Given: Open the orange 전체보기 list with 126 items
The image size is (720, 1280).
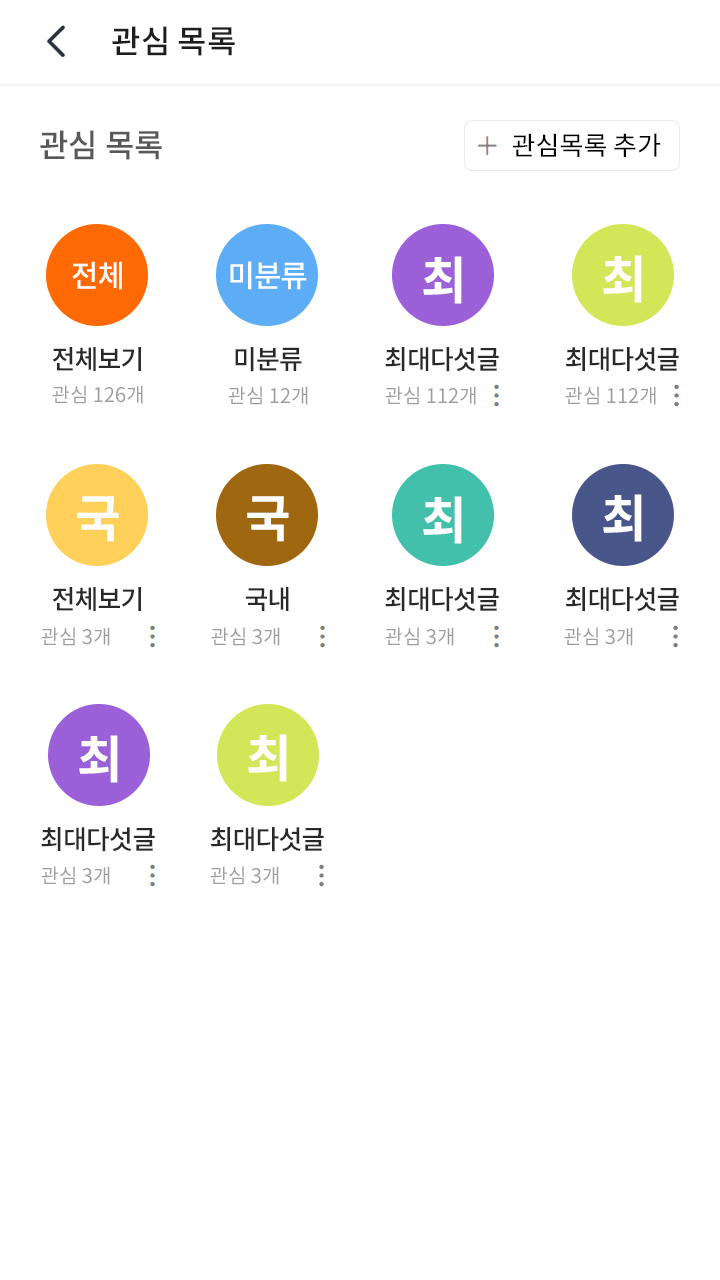Looking at the screenshot, I should point(97,275).
